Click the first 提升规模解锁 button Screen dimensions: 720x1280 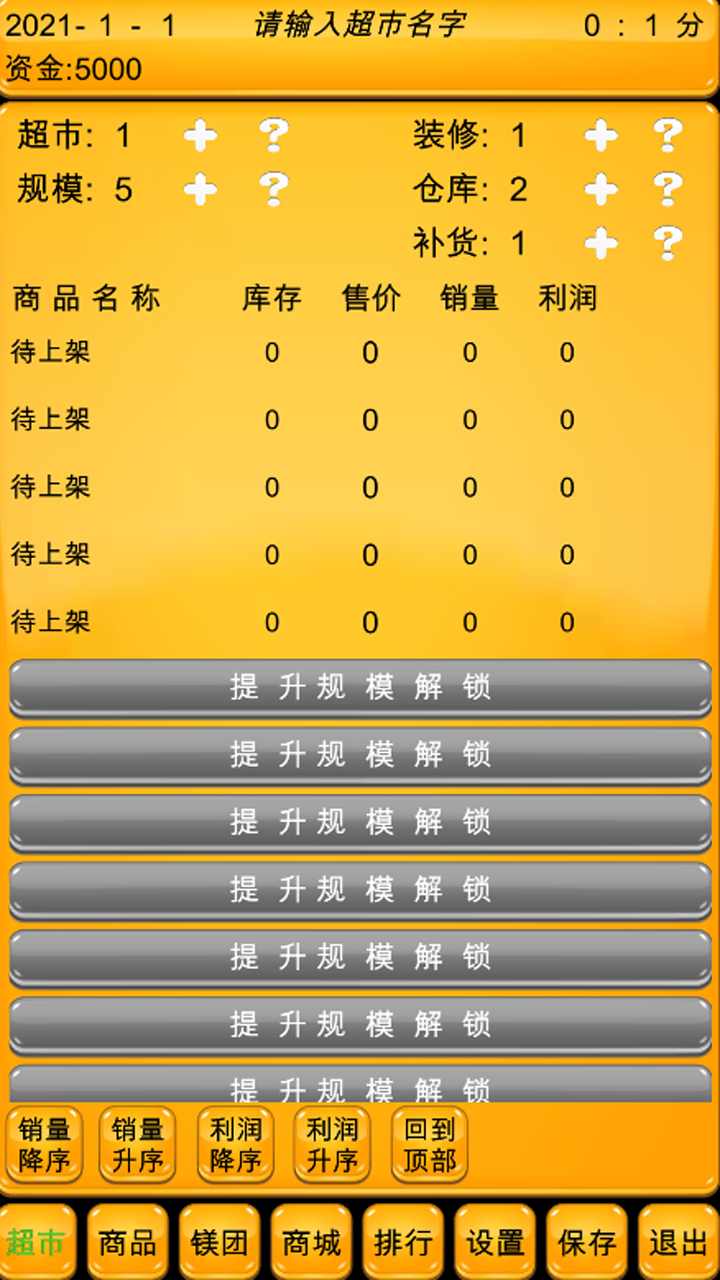click(x=360, y=687)
